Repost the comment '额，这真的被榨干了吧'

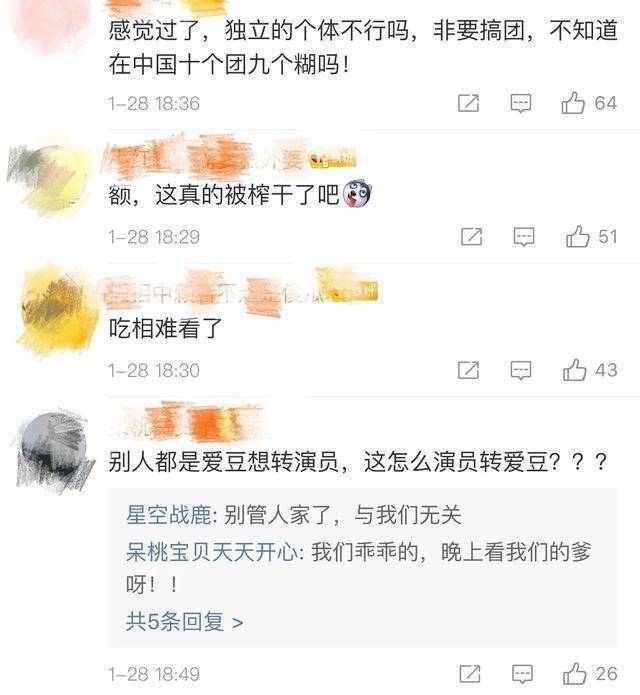(470, 237)
